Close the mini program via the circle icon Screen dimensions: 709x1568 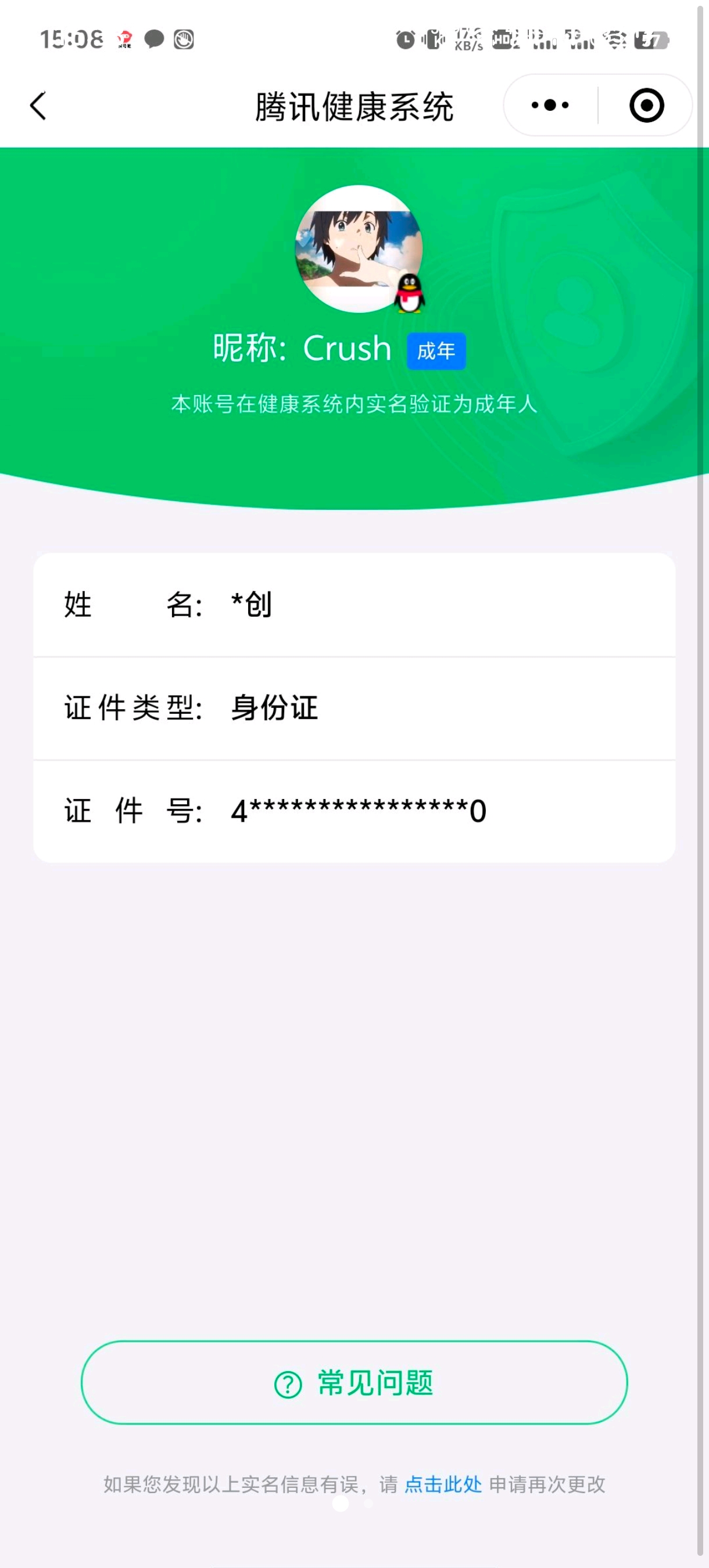tap(646, 105)
